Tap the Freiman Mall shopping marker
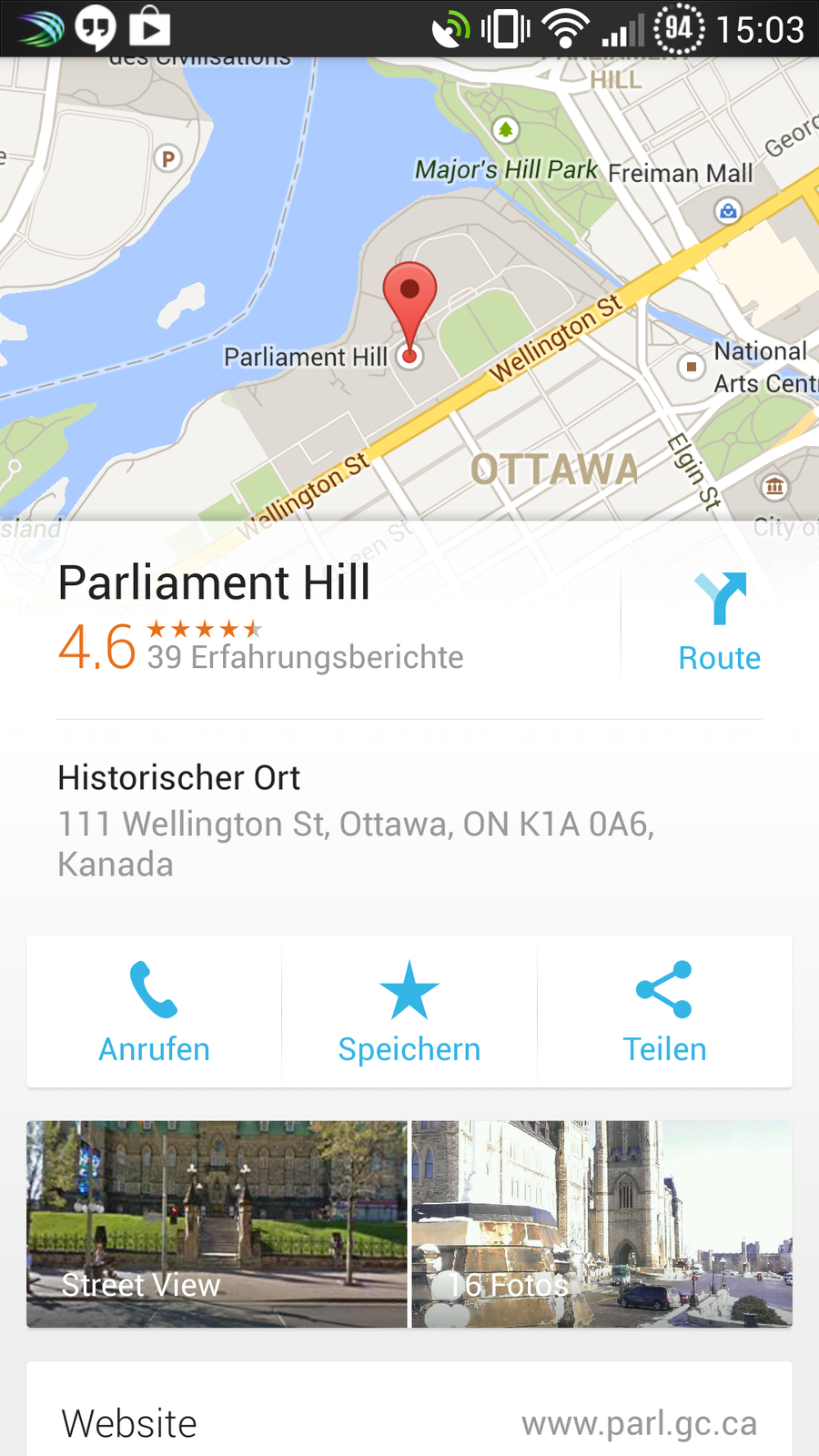The height and width of the screenshot is (1456, 819). (x=728, y=211)
